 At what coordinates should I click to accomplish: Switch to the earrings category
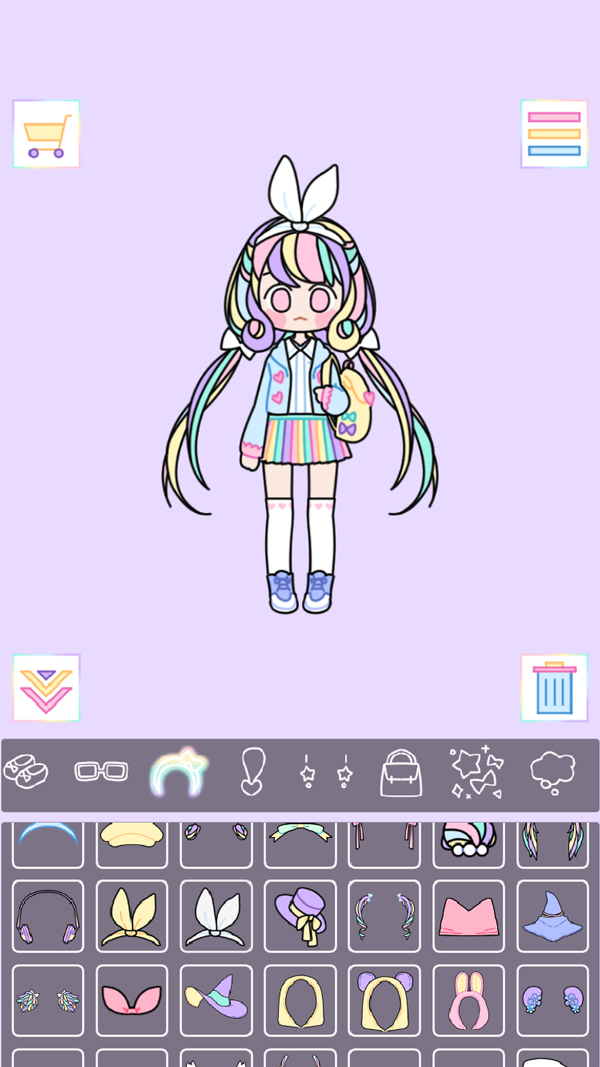[x=327, y=773]
